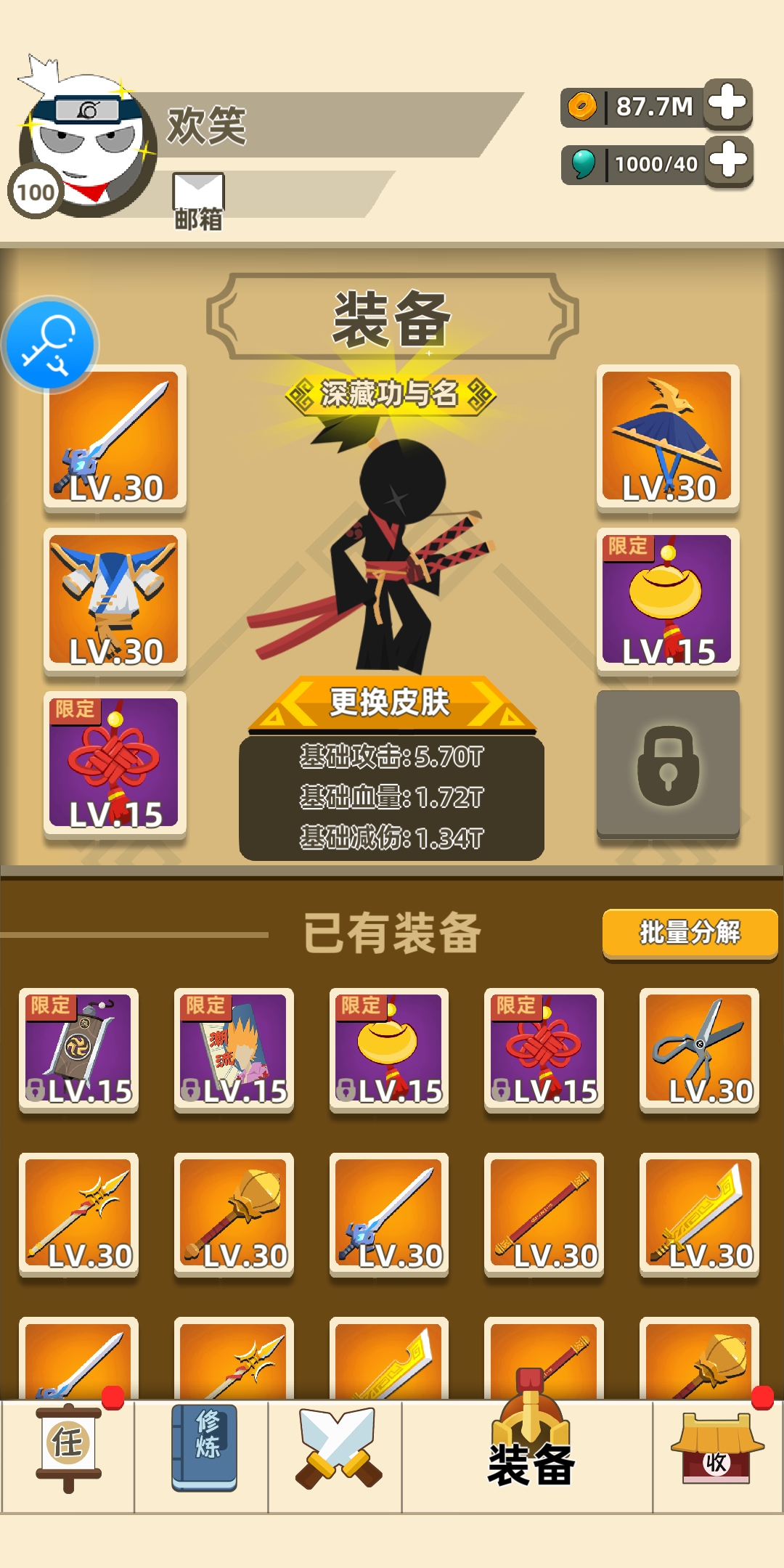
Task: Add more energy orbs with plus button
Action: [728, 162]
